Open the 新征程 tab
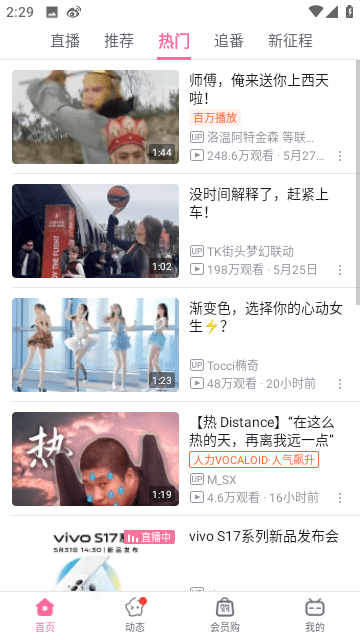This screenshot has height=640, width=360. click(290, 41)
